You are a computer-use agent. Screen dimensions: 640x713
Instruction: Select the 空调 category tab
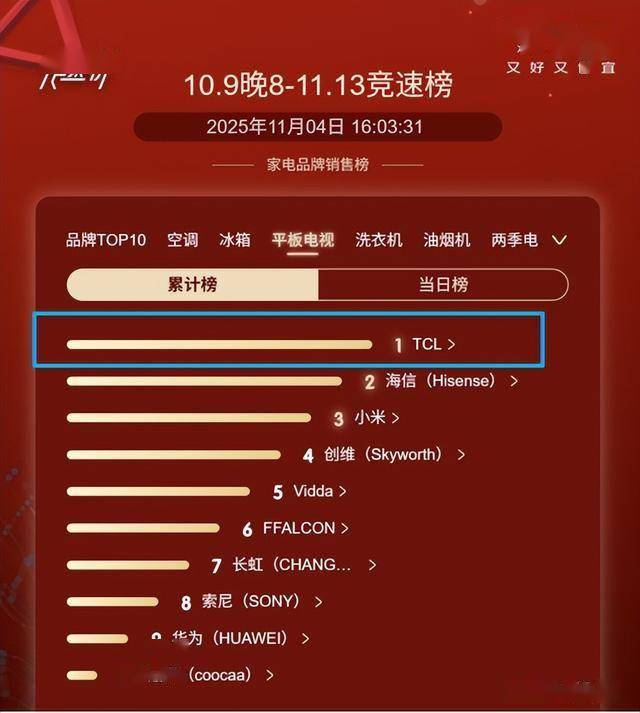[182, 240]
